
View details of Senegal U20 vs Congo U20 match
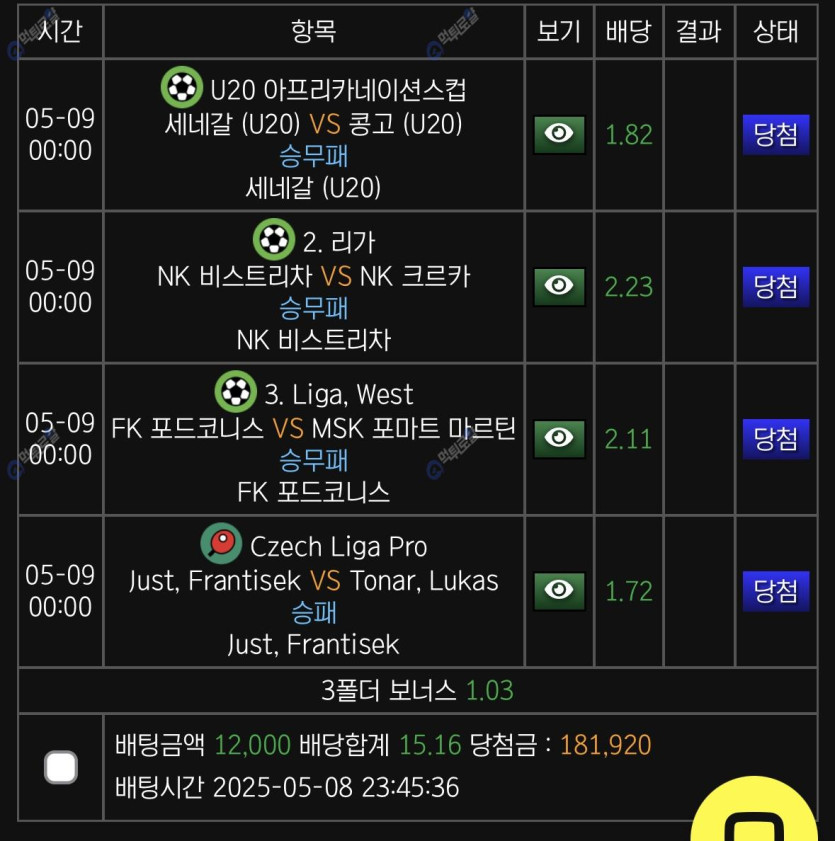pyautogui.click(x=559, y=135)
